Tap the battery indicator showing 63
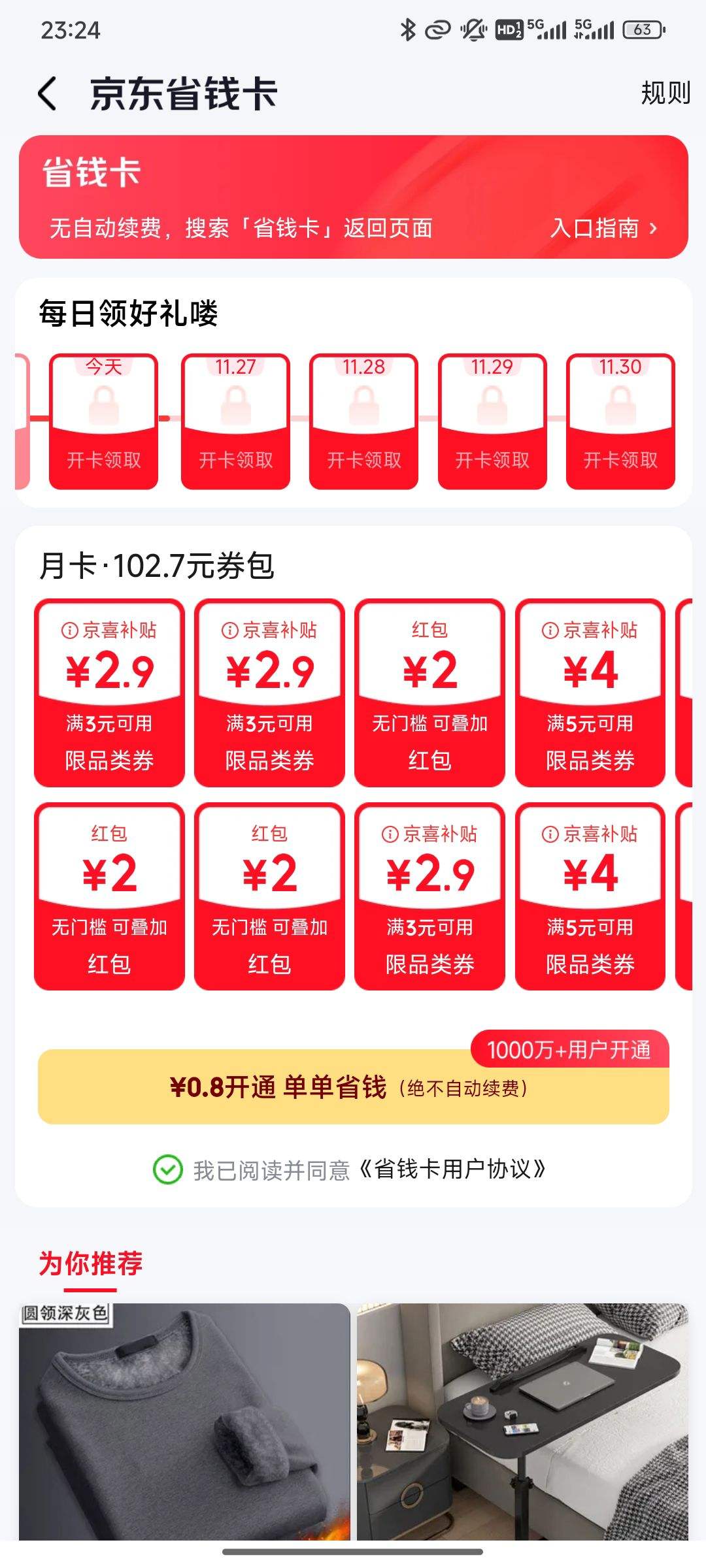 pyautogui.click(x=643, y=29)
